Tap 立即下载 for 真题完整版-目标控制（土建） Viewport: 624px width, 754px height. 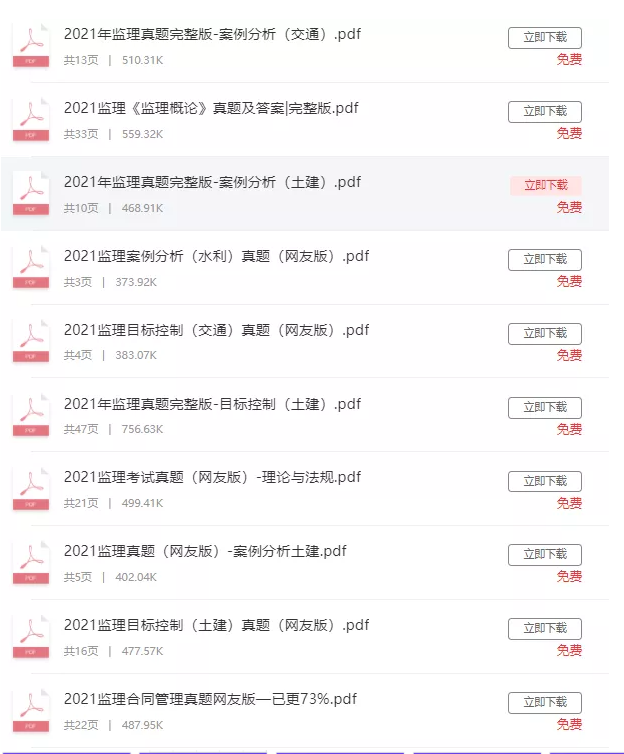point(544,408)
